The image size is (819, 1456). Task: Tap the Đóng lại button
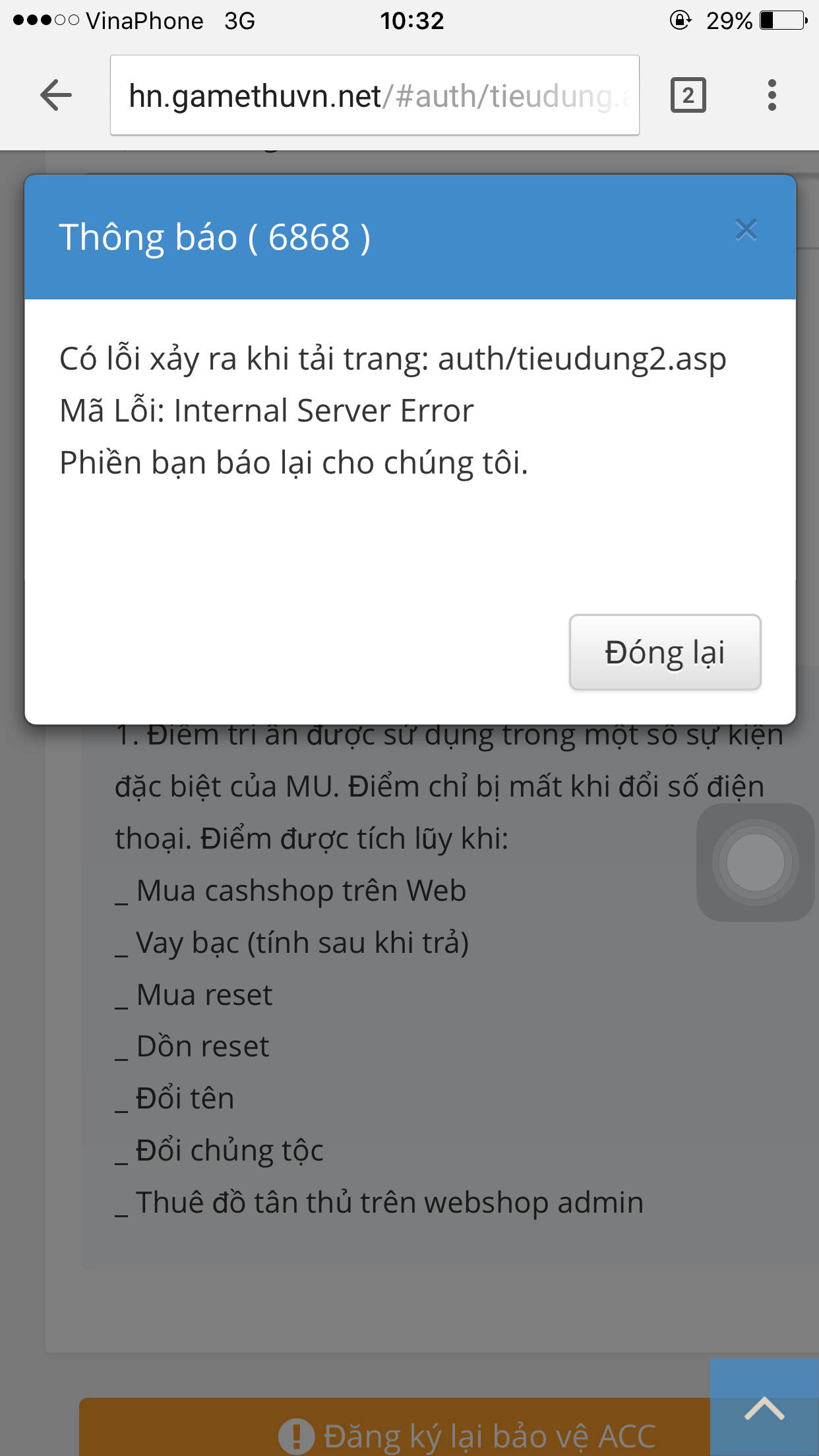[665, 652]
